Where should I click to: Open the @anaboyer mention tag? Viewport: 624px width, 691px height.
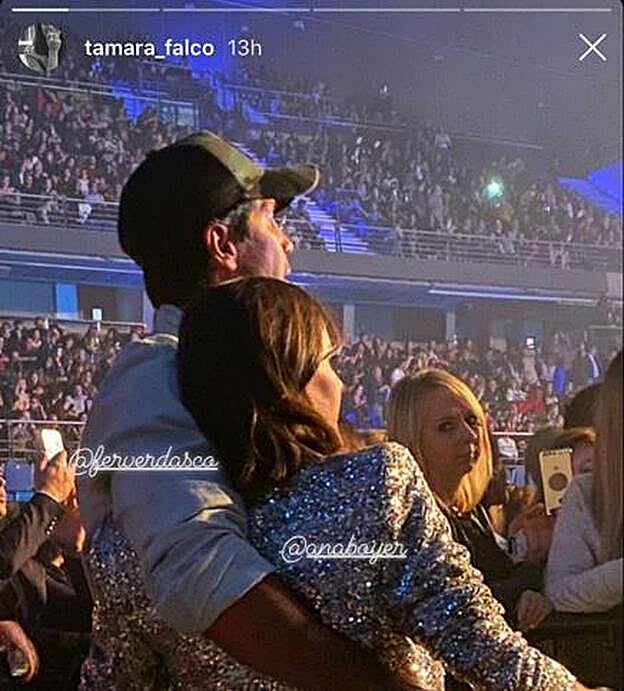click(343, 550)
